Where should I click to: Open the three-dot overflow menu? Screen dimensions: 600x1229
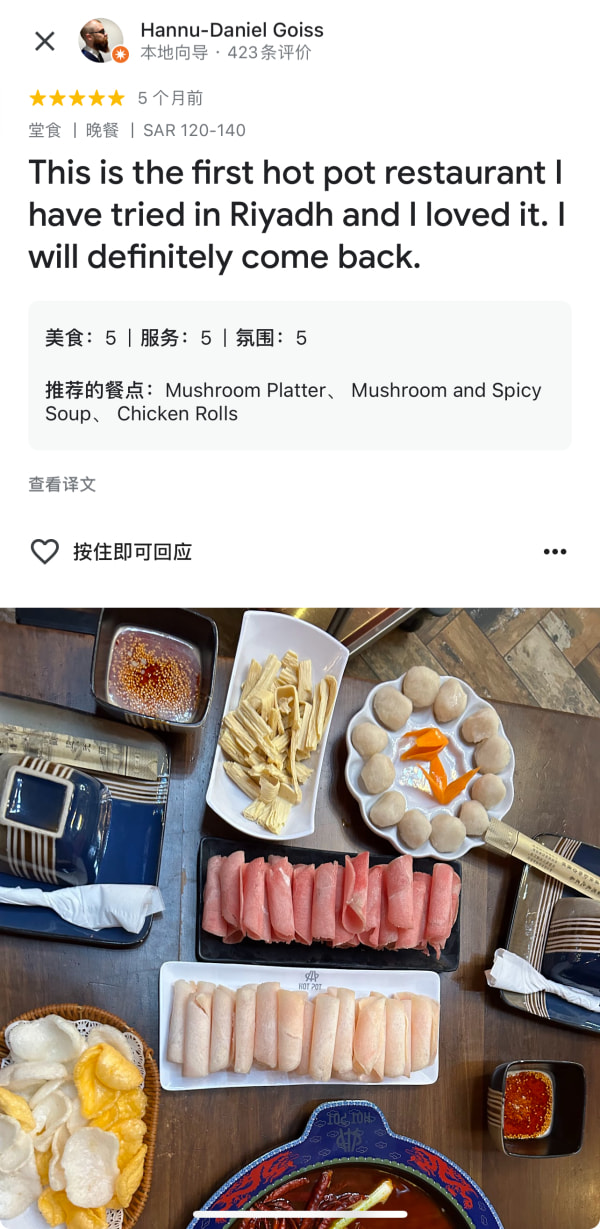(x=554, y=551)
